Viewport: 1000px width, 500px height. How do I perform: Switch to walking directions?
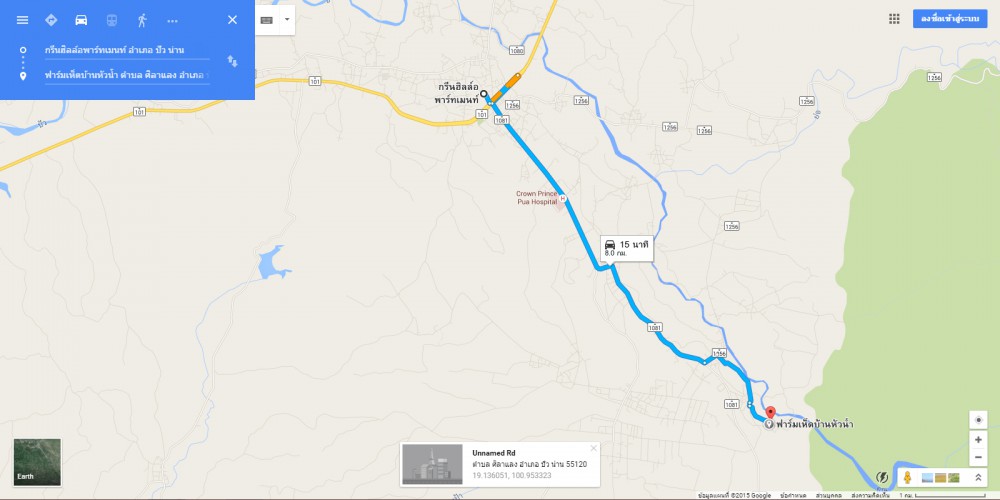pos(141,20)
